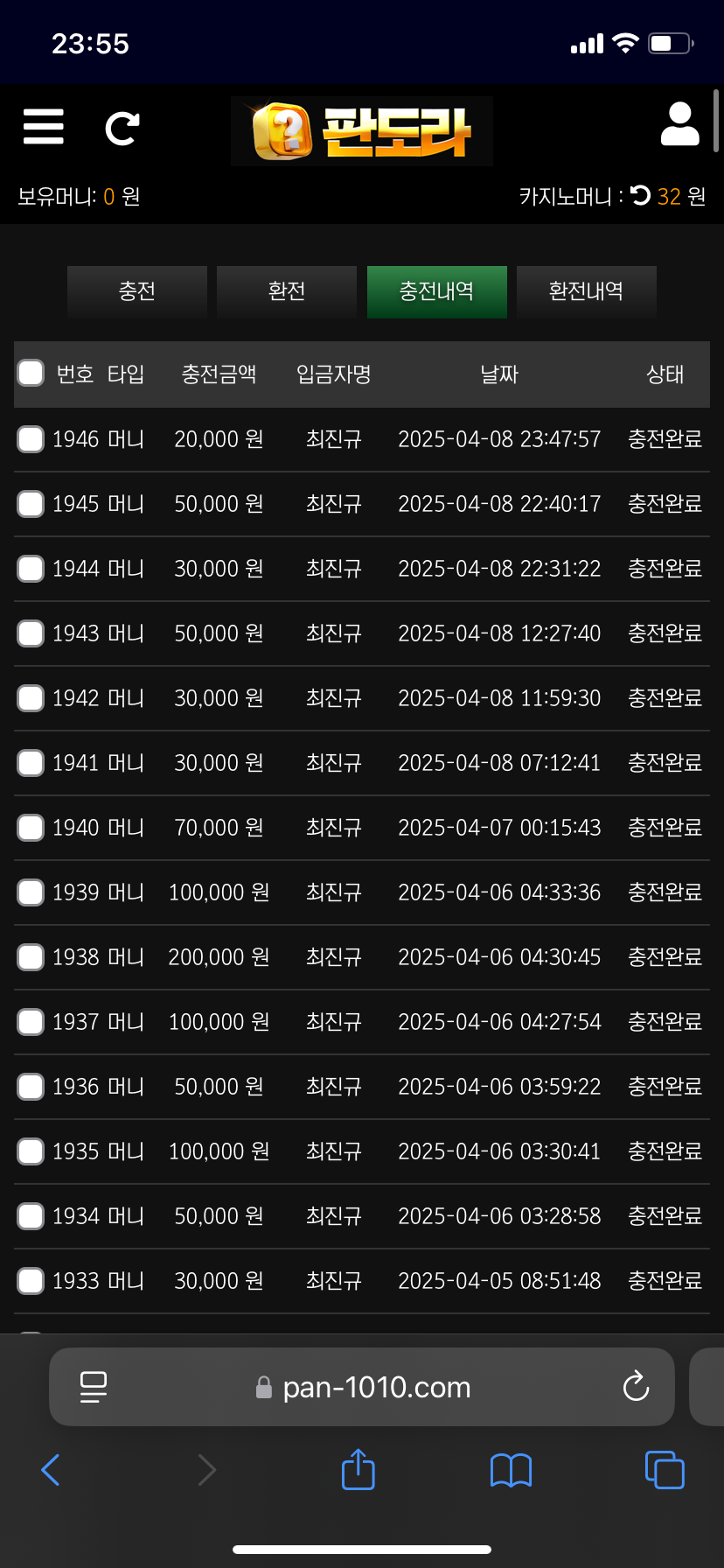Tap the refresh icon in the header
724x1568 pixels.
point(122,129)
